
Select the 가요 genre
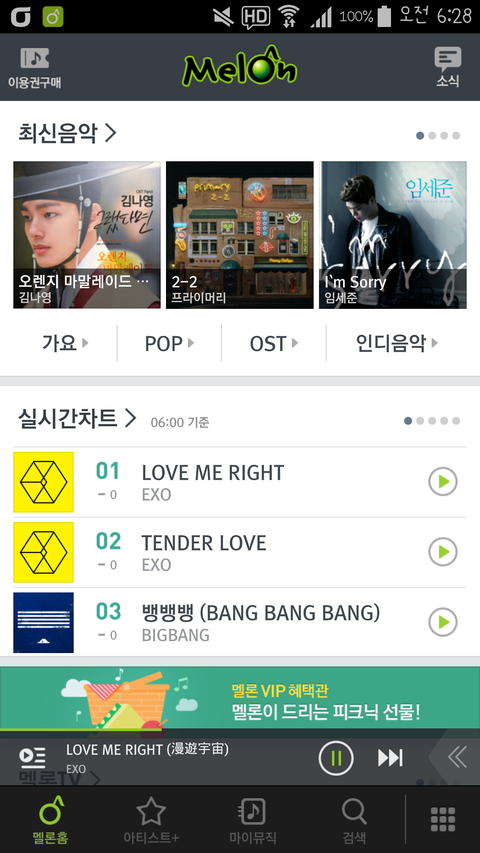tap(65, 343)
